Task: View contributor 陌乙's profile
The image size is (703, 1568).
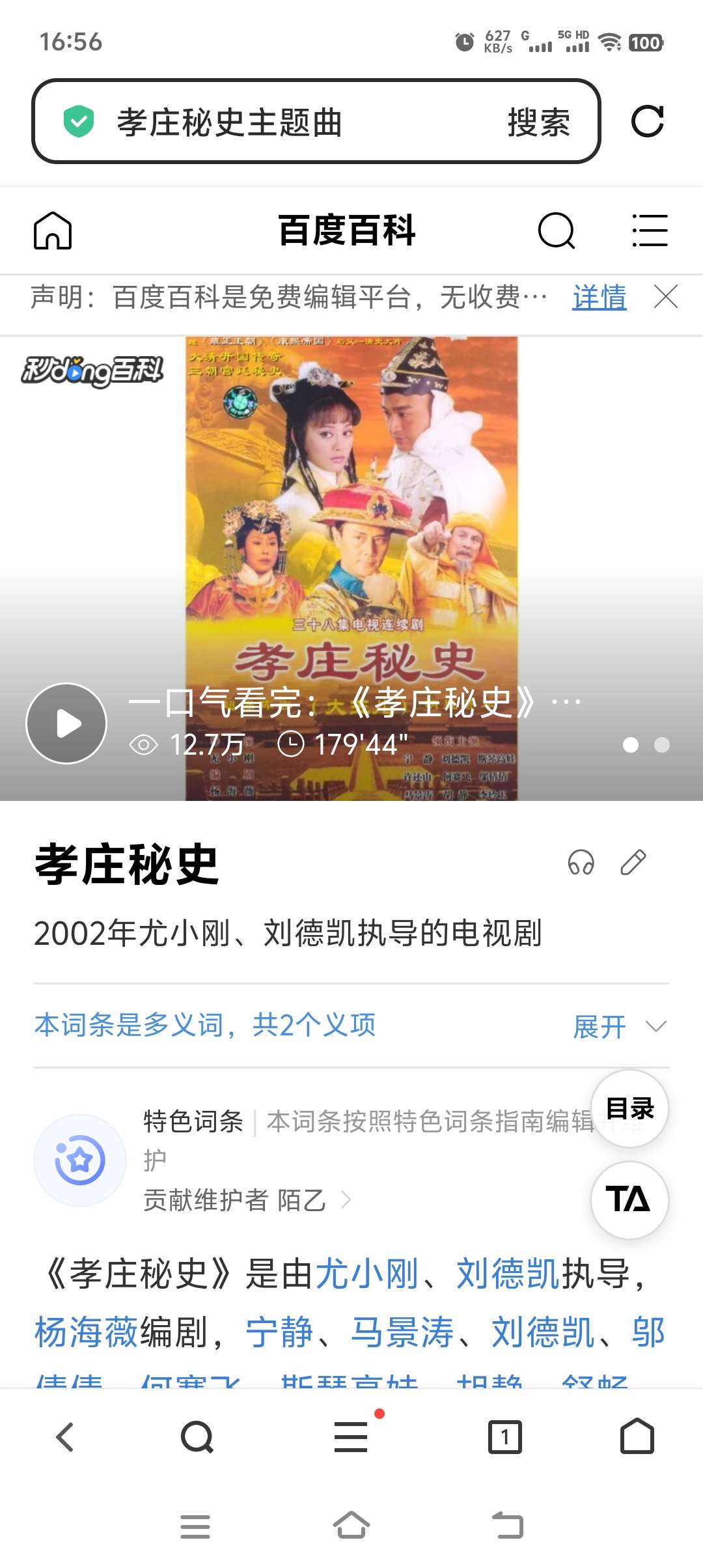Action: [x=301, y=1200]
